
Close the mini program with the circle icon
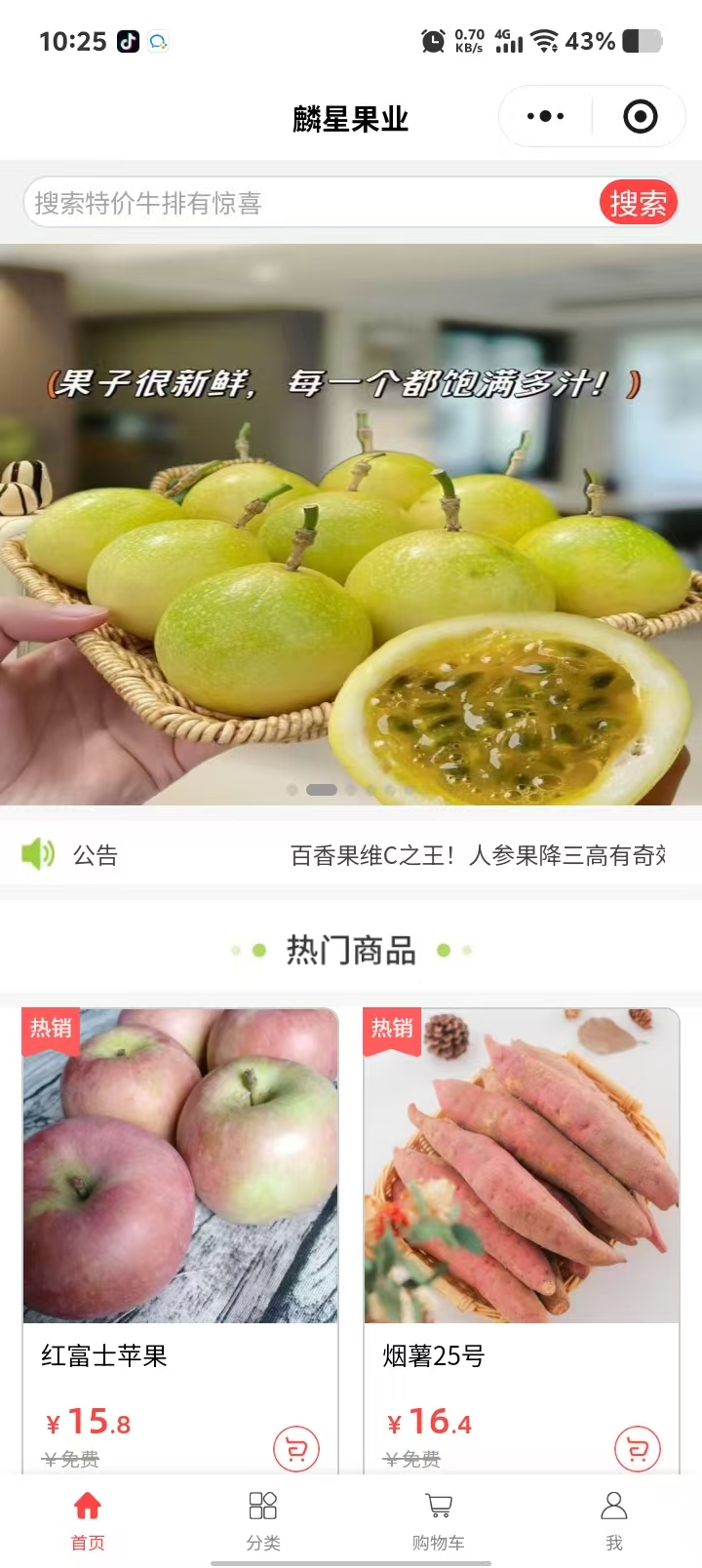(640, 117)
